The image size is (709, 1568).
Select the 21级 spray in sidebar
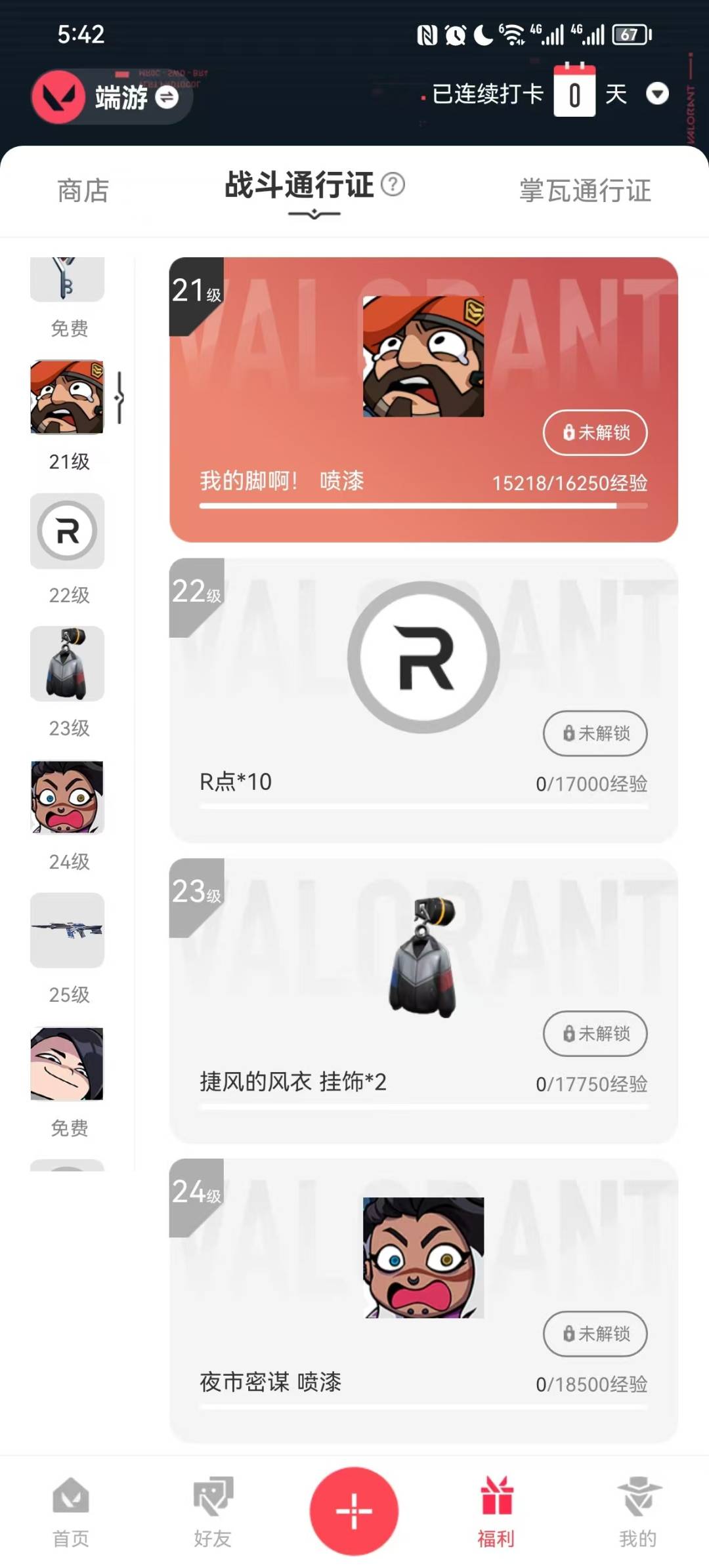(x=68, y=398)
